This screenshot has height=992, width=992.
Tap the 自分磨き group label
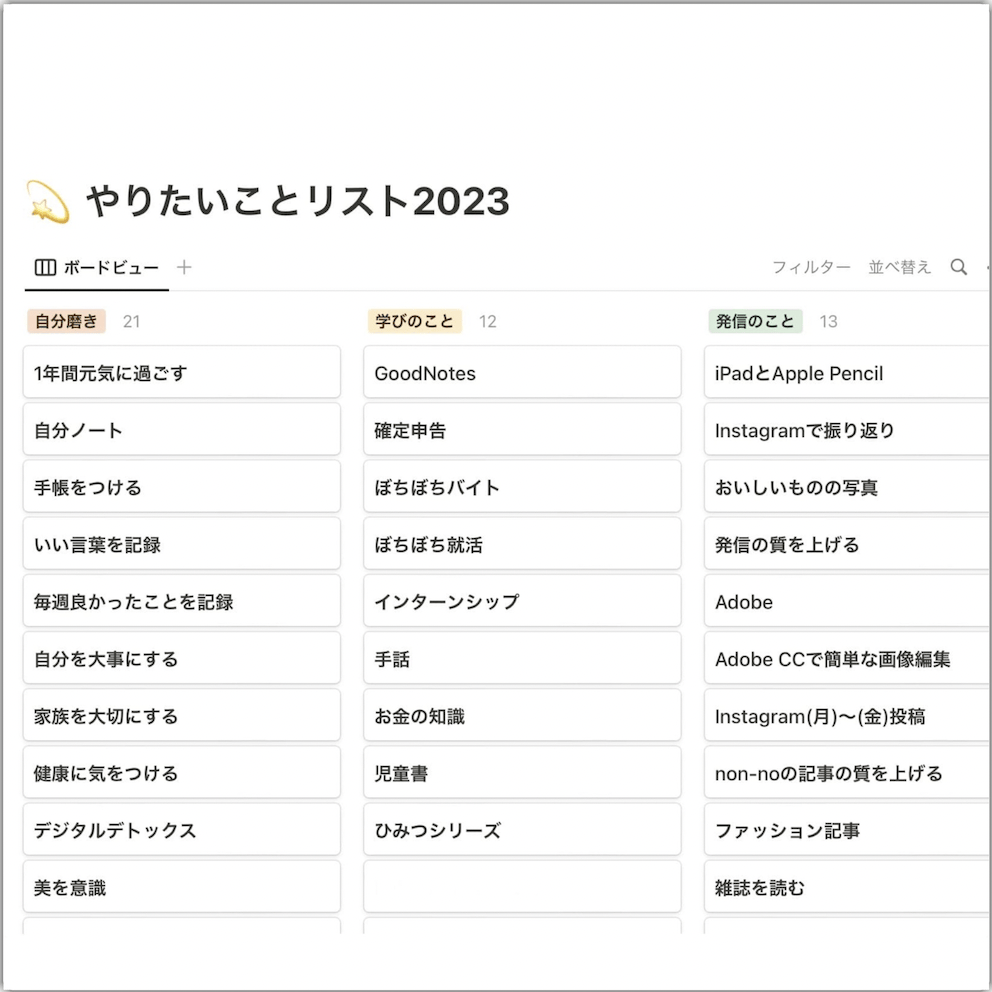coord(66,321)
